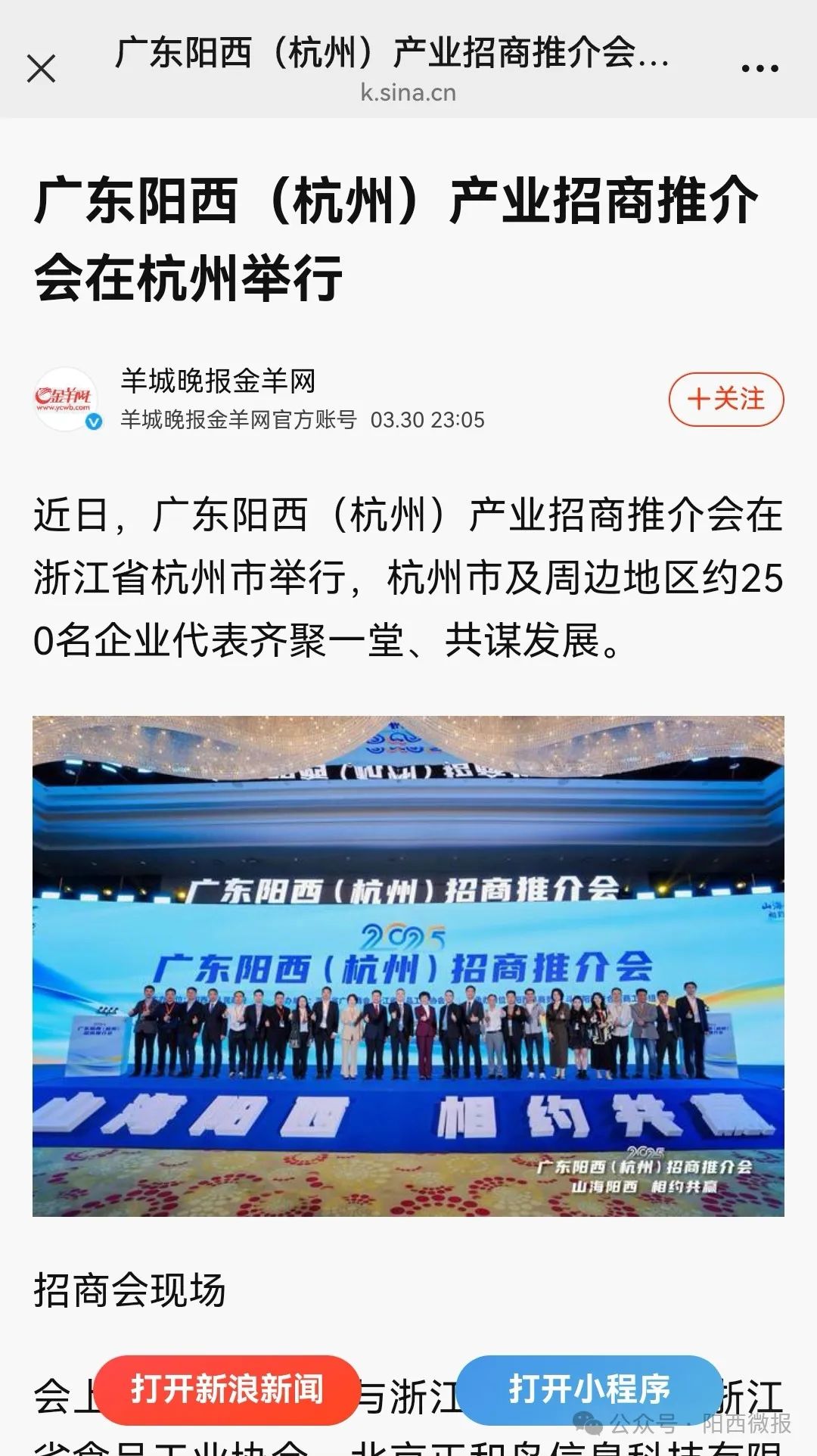Open the three-dot overflow menu
The height and width of the screenshot is (1456, 817).
[760, 69]
